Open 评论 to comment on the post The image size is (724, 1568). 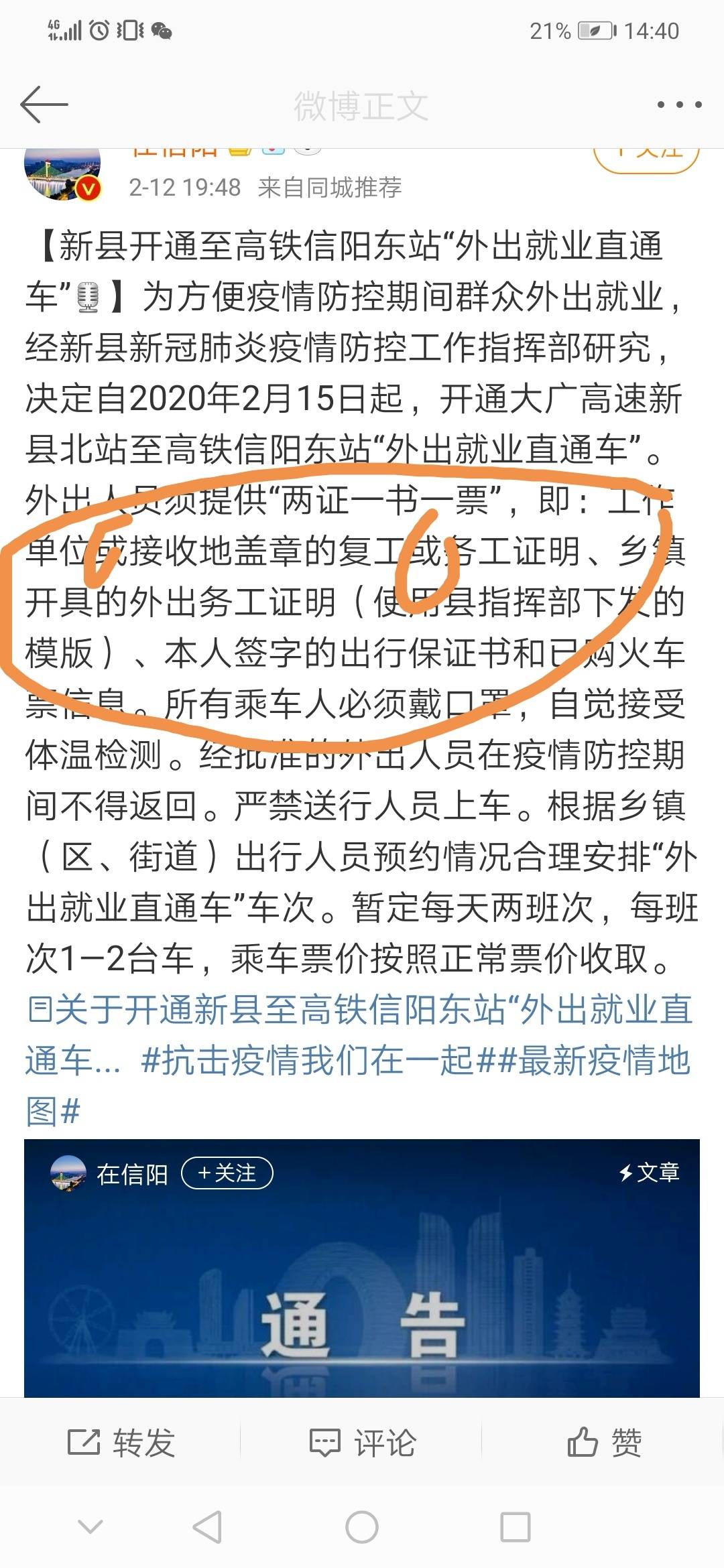coord(362,1441)
